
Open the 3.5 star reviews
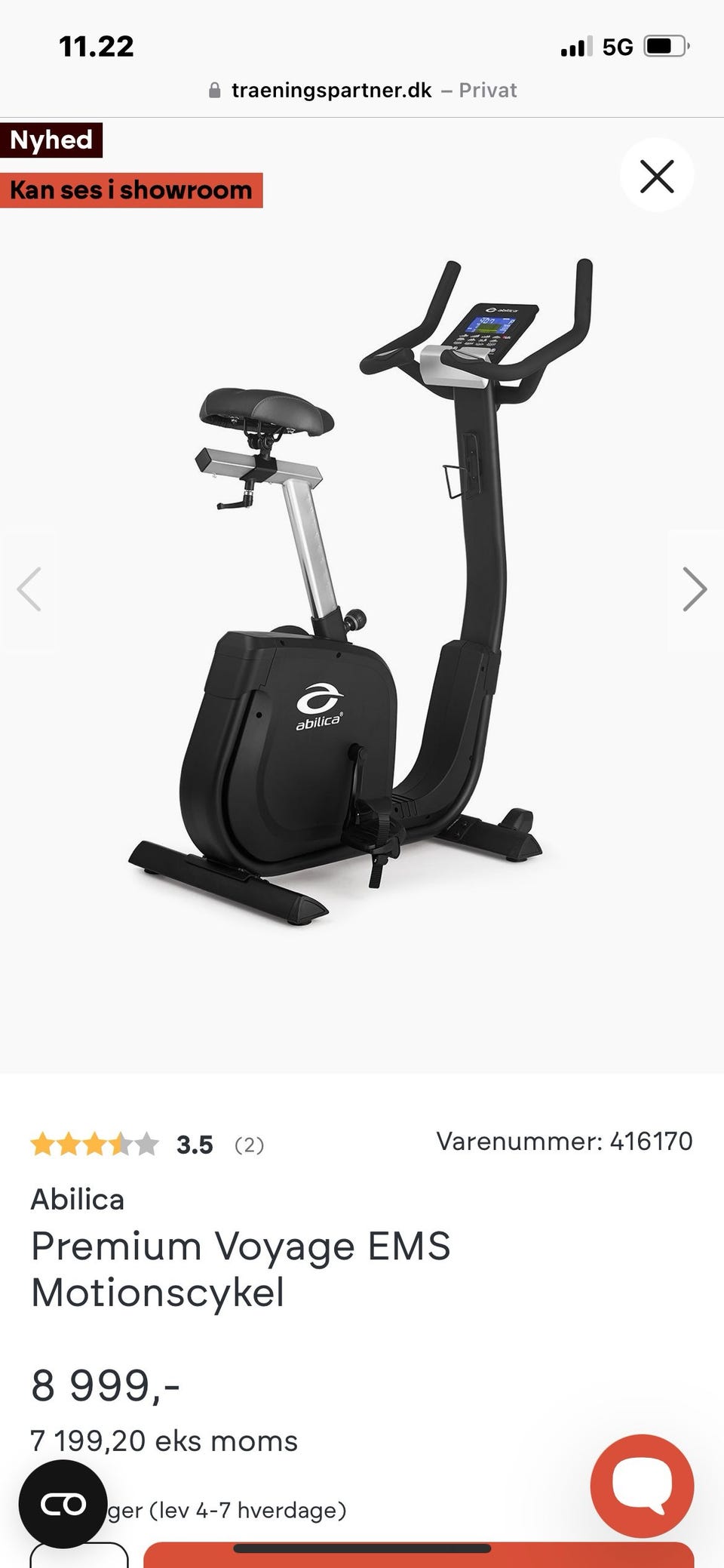click(147, 1145)
